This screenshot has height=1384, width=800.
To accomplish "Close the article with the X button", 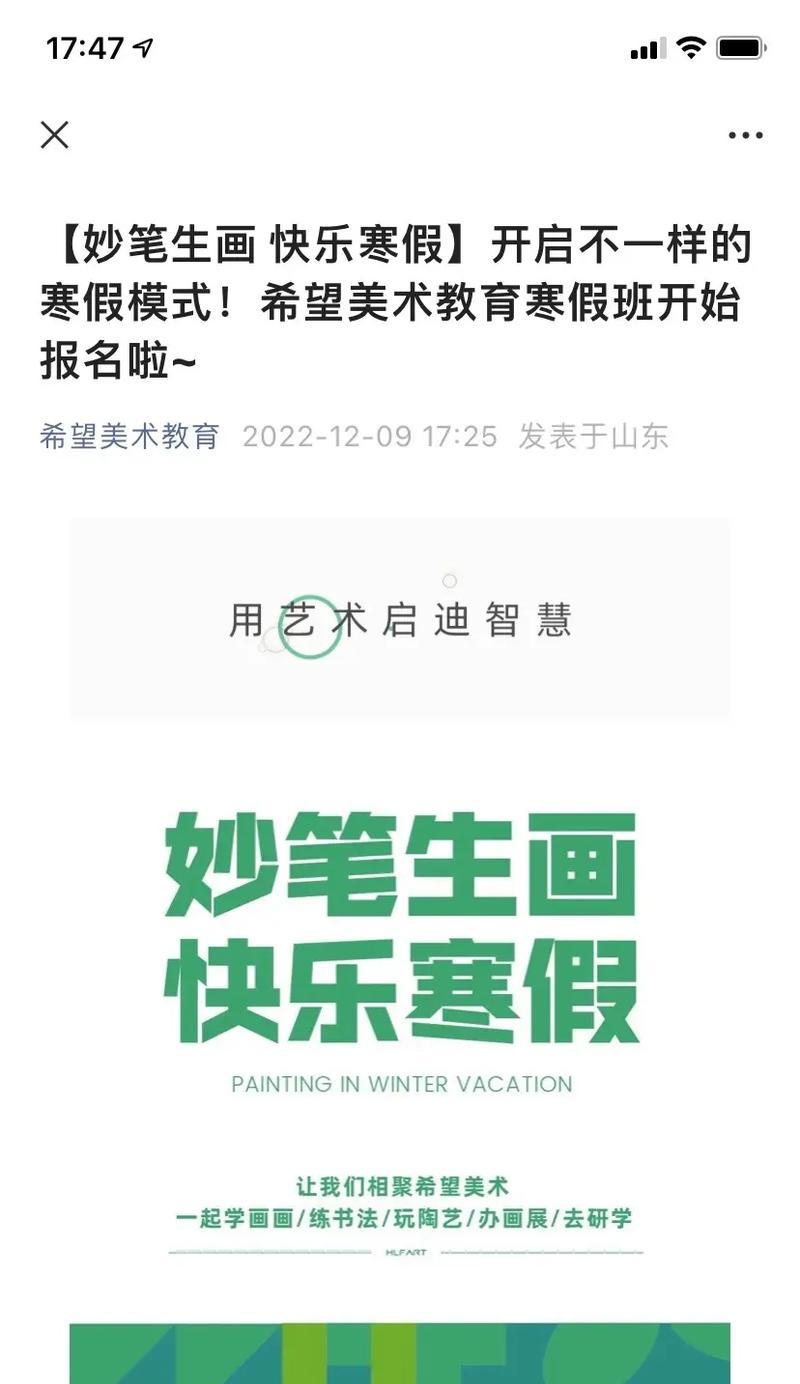I will [55, 135].
